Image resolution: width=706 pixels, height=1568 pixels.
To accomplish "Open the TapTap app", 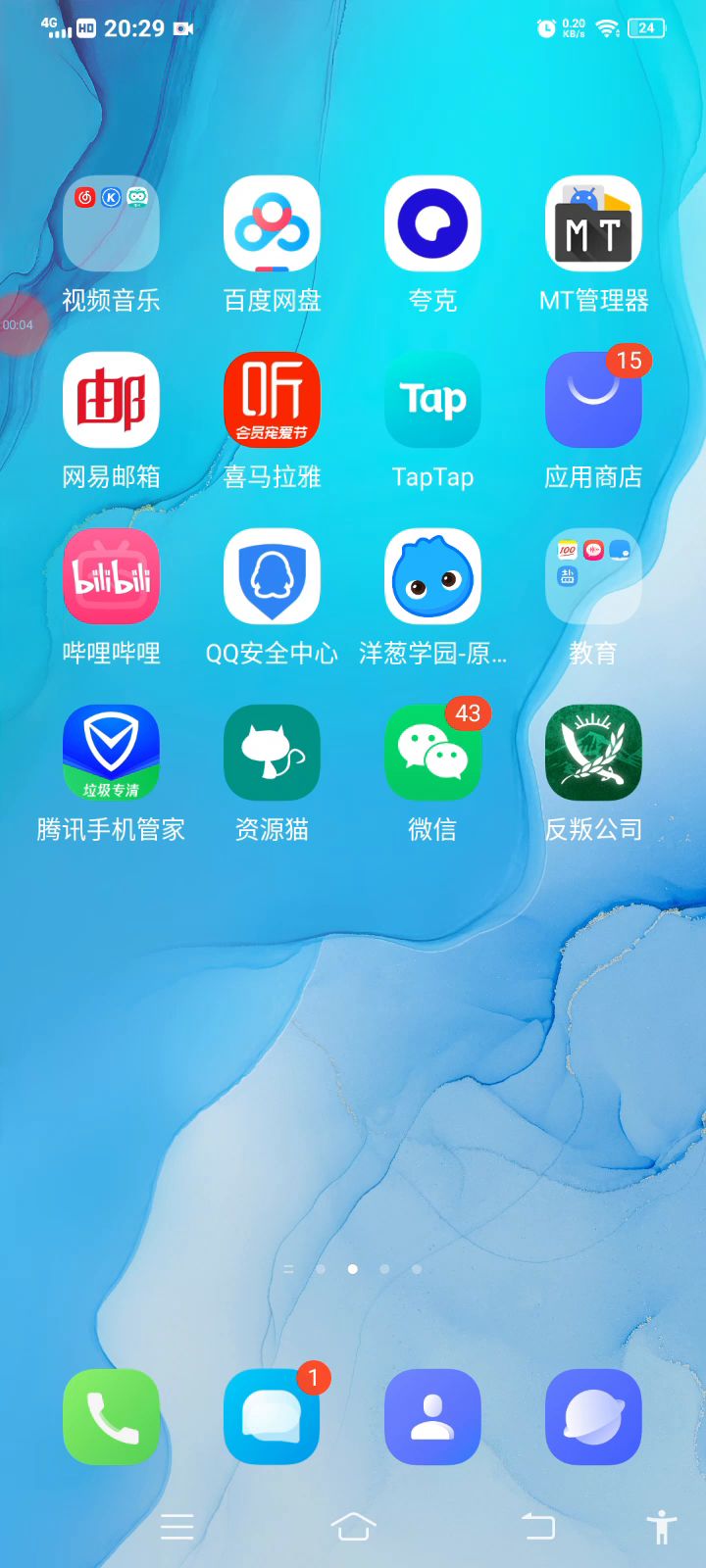I will (432, 400).
